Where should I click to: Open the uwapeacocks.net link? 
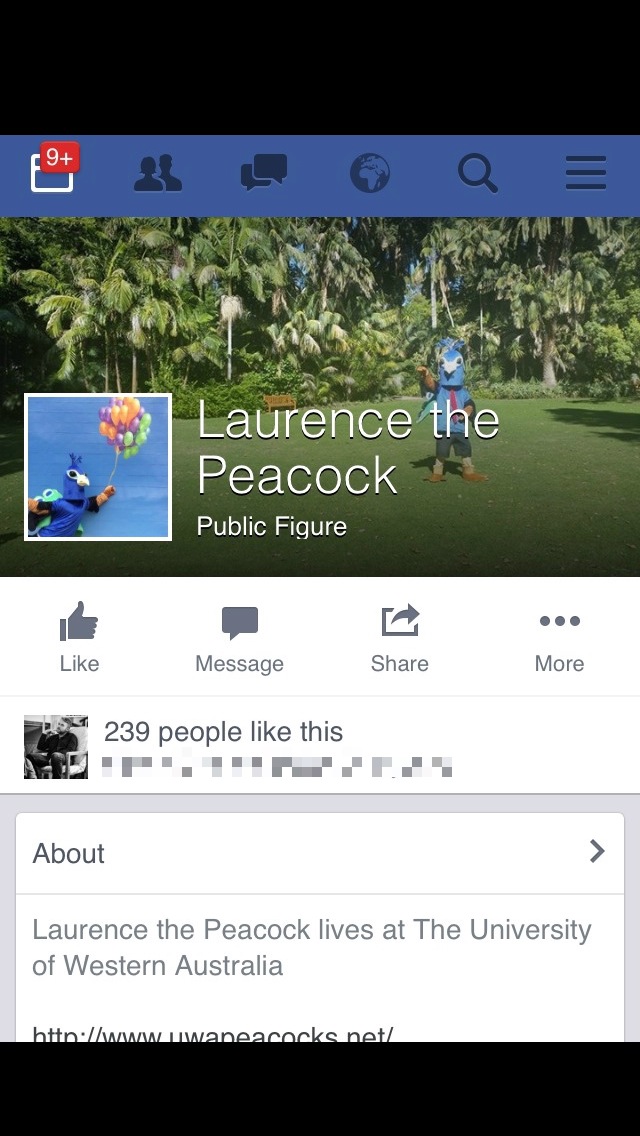[x=213, y=1034]
